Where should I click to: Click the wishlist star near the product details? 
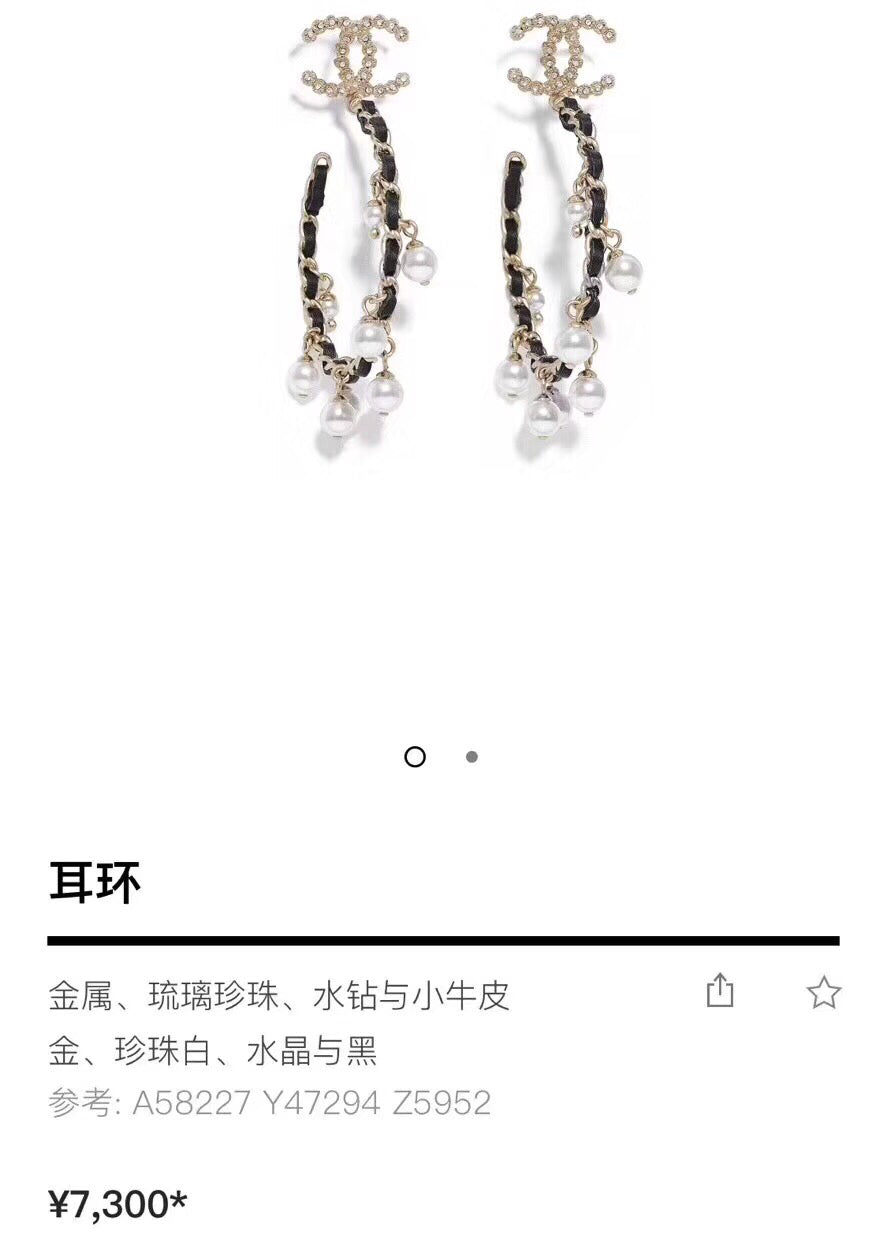click(823, 992)
